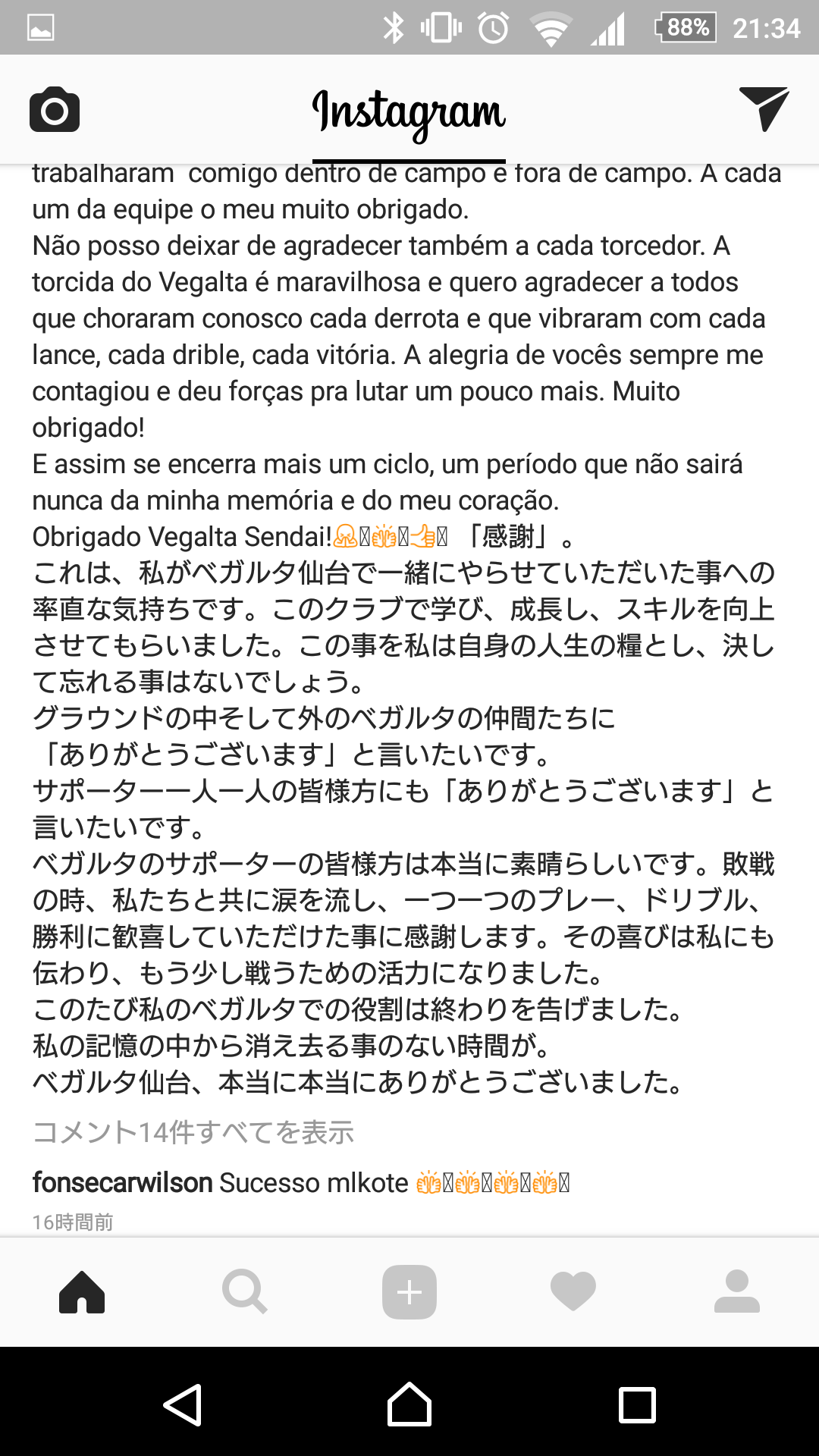Open the activity heart tab

tap(573, 1291)
